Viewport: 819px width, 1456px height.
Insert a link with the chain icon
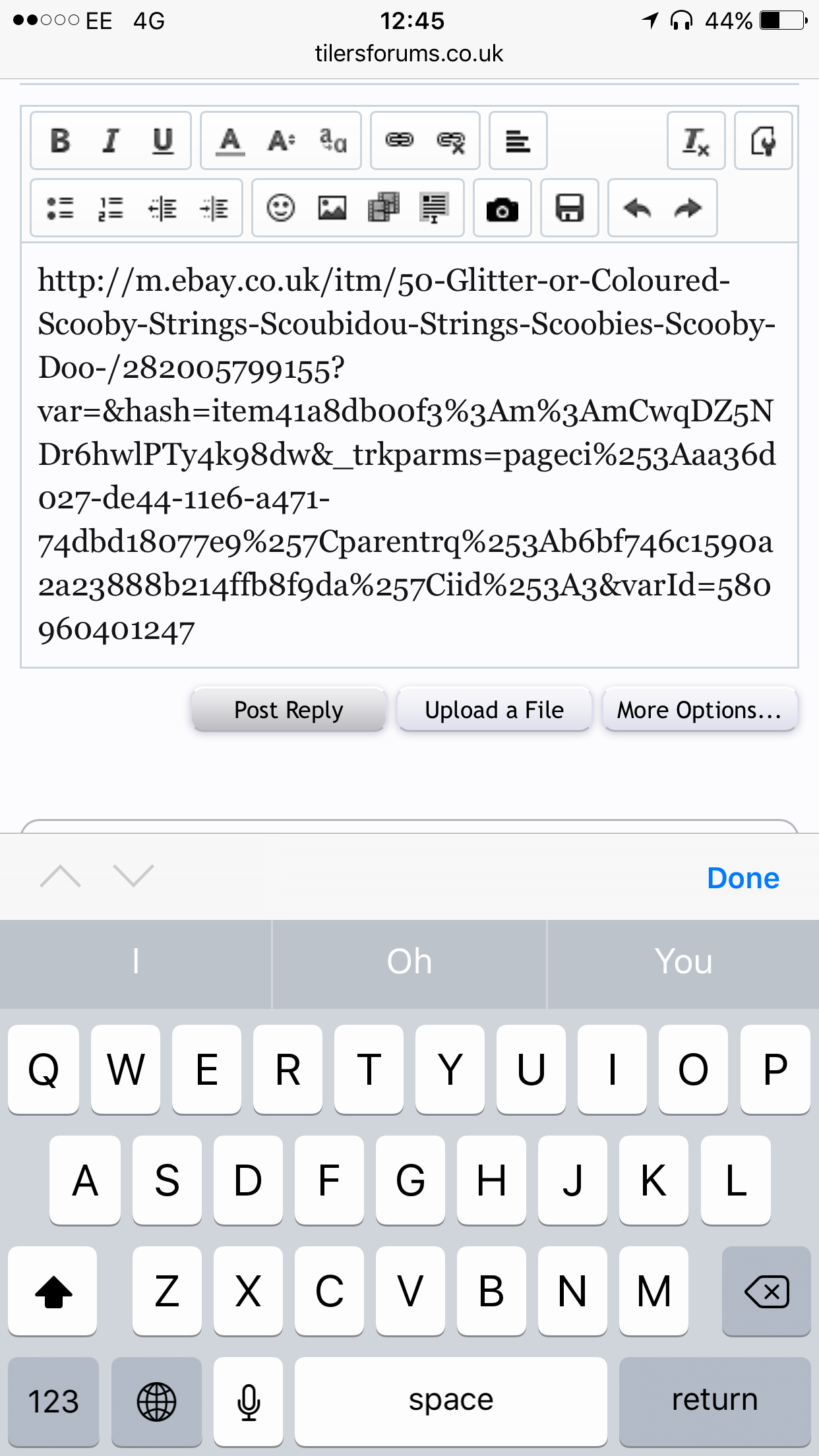click(399, 140)
